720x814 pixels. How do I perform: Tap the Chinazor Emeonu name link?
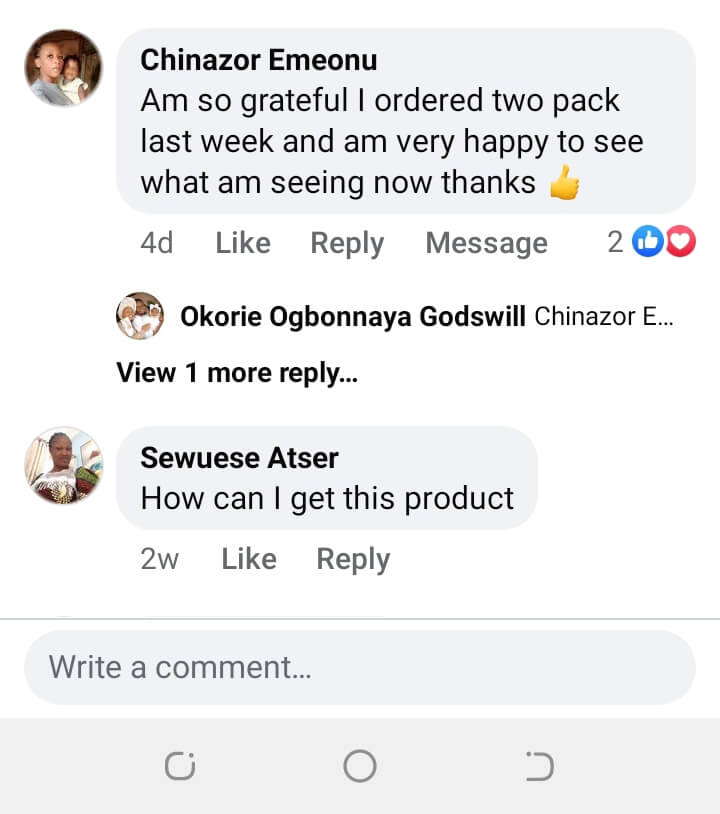tap(259, 60)
